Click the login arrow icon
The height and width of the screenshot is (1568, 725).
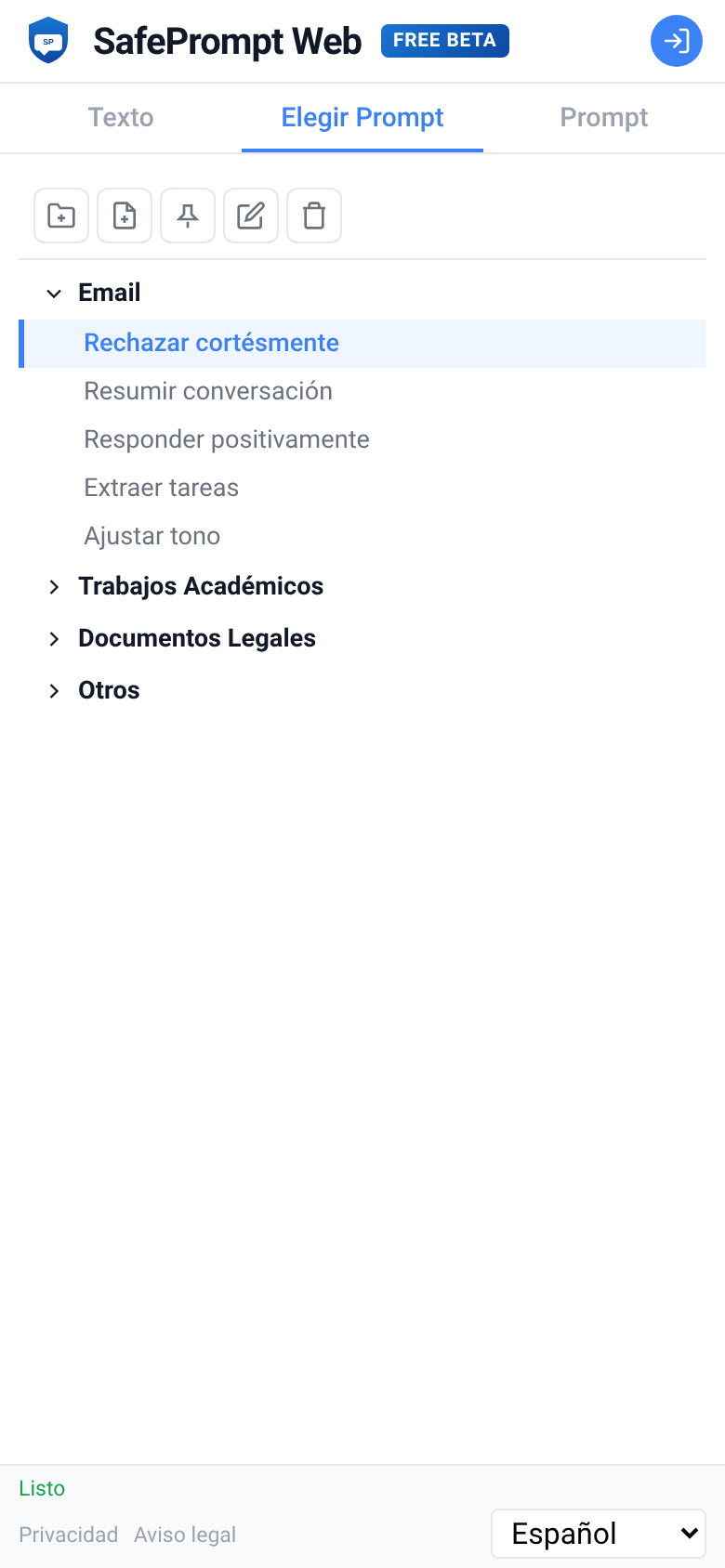(677, 41)
